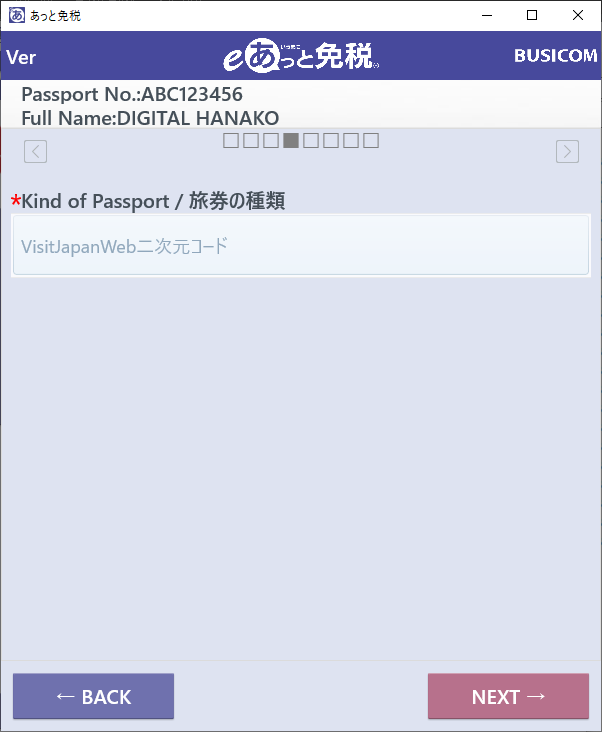
Task: Proceed with the NEXT button
Action: coord(508,696)
